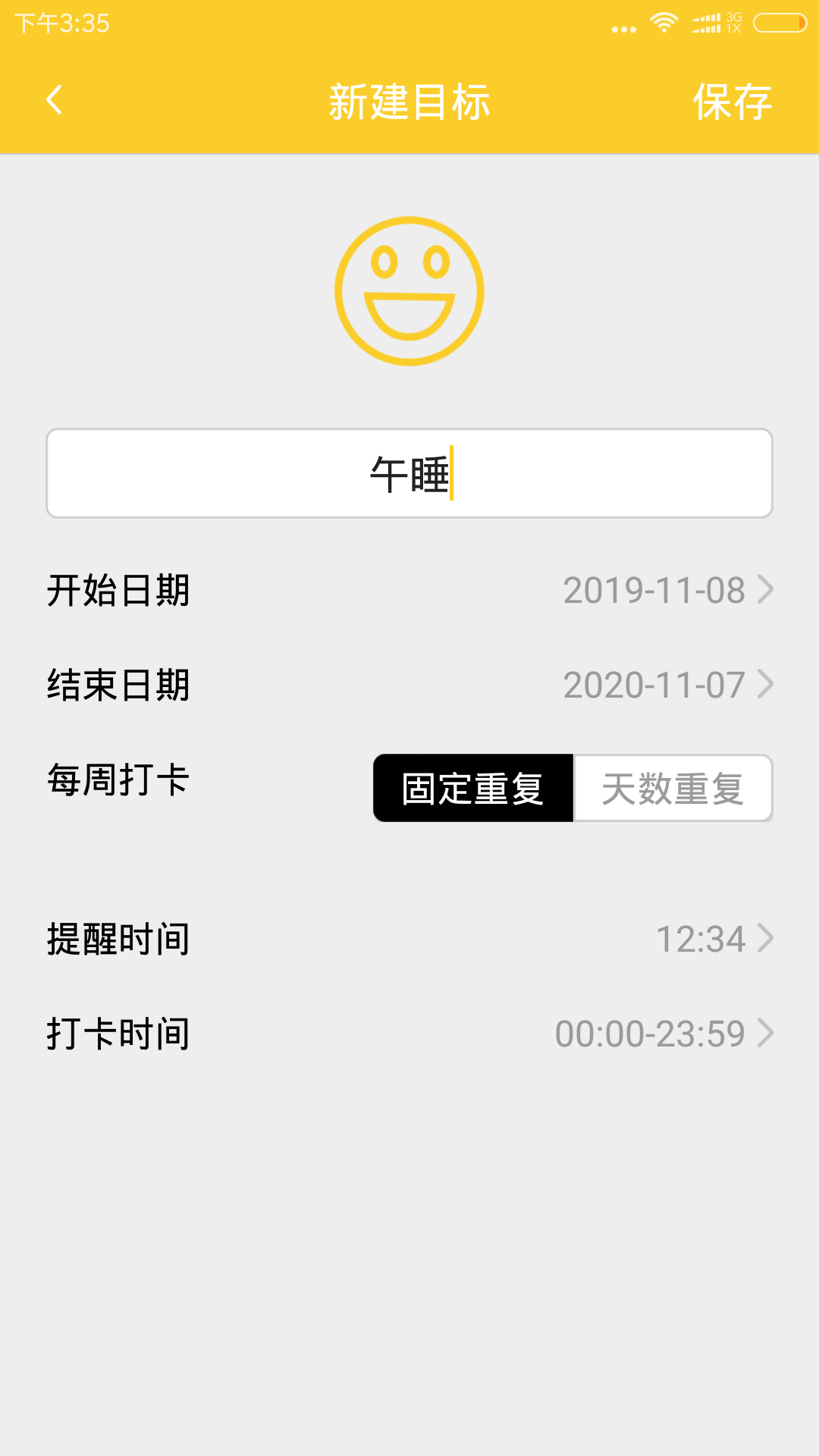This screenshot has width=819, height=1456.
Task: Go back from 新建目标 screen
Action: click(54, 100)
